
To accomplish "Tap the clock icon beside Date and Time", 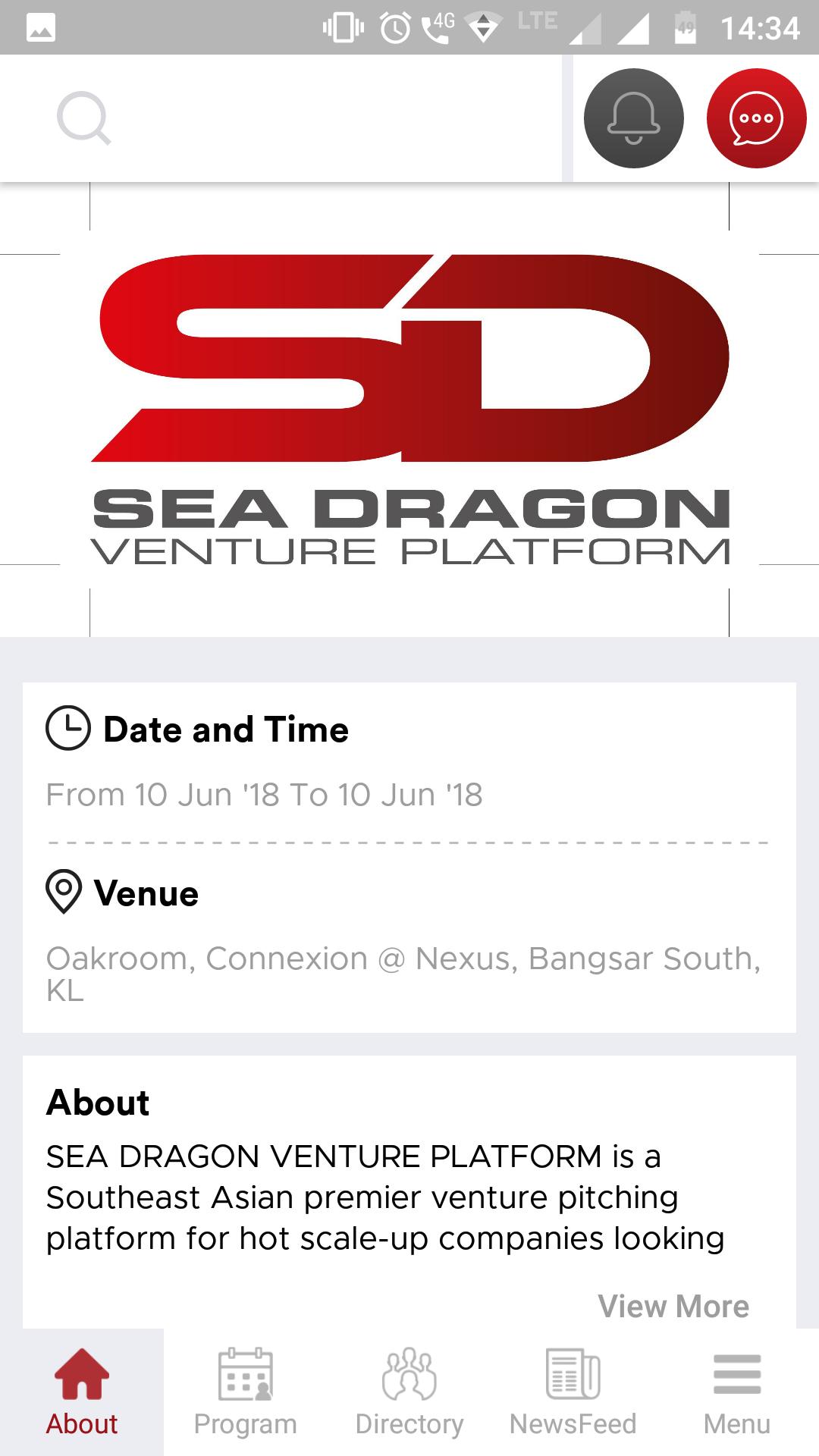I will 67,730.
